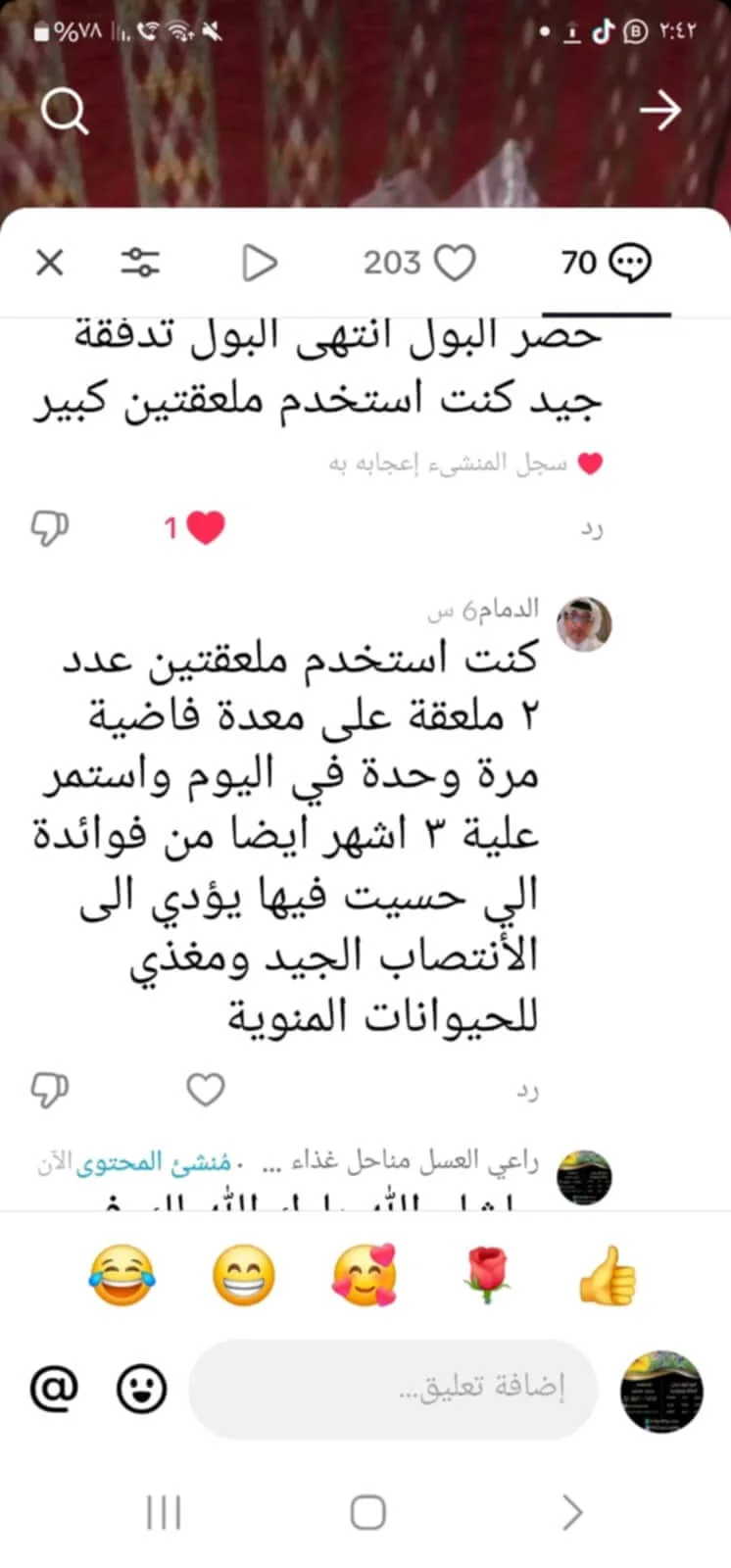This screenshot has width=731, height=1568.
Task: Switch to the 203 likes tab
Action: click(419, 262)
